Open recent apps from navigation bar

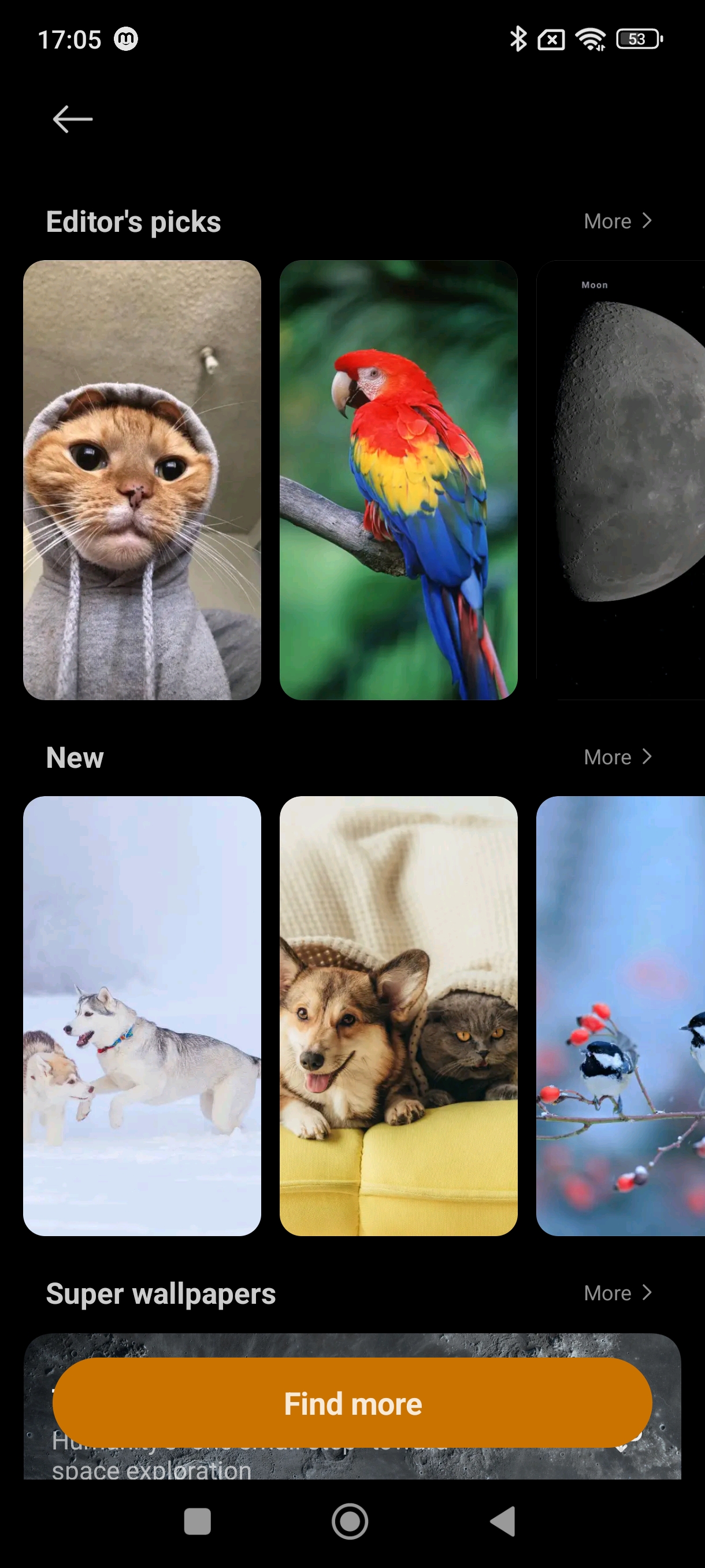pyautogui.click(x=197, y=1521)
